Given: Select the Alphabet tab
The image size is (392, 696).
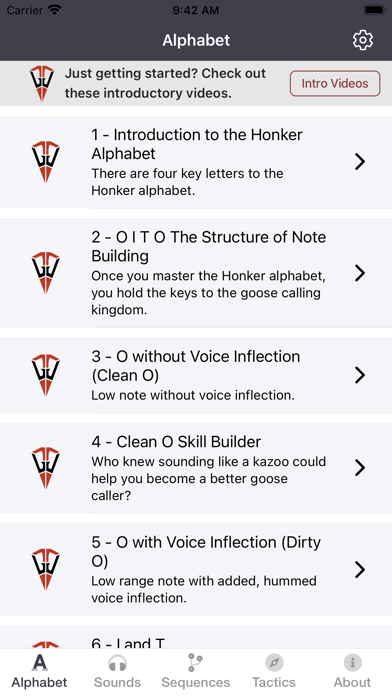Looking at the screenshot, I should coord(39,672).
